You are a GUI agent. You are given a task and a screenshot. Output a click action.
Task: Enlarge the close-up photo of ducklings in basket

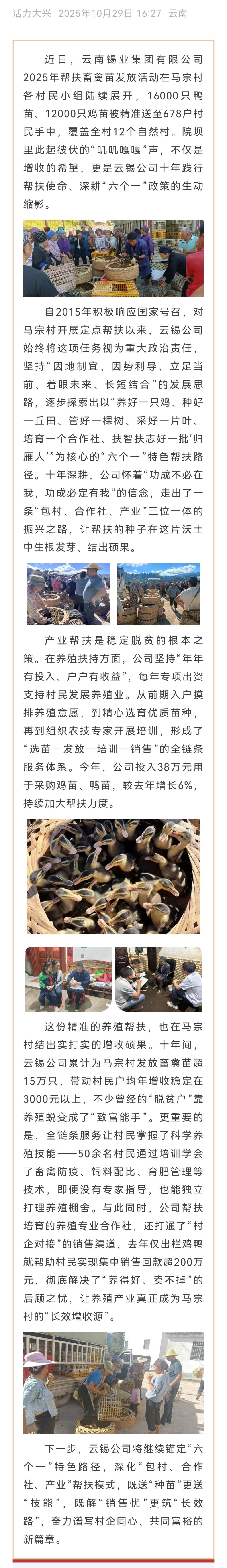pos(113,876)
